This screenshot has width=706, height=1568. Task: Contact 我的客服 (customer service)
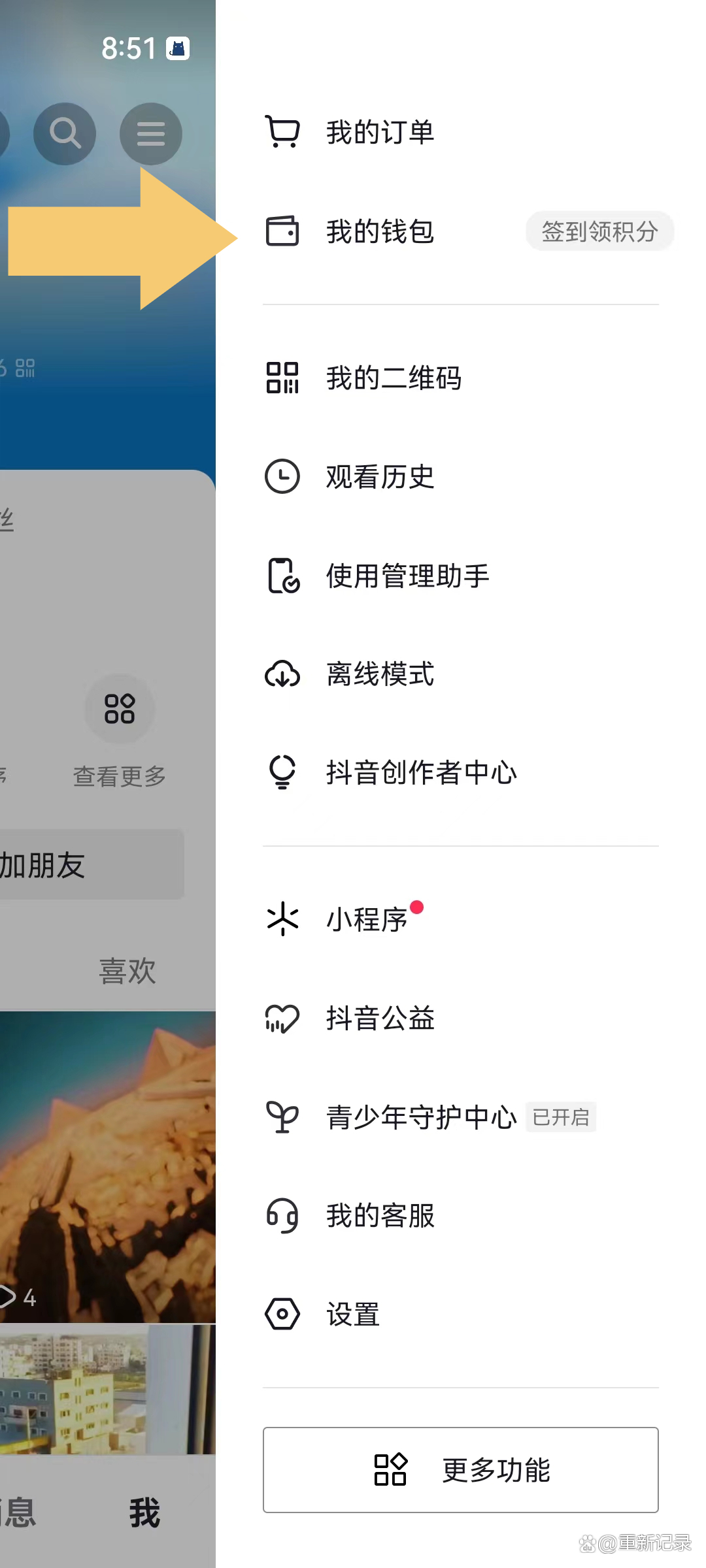point(461,1216)
